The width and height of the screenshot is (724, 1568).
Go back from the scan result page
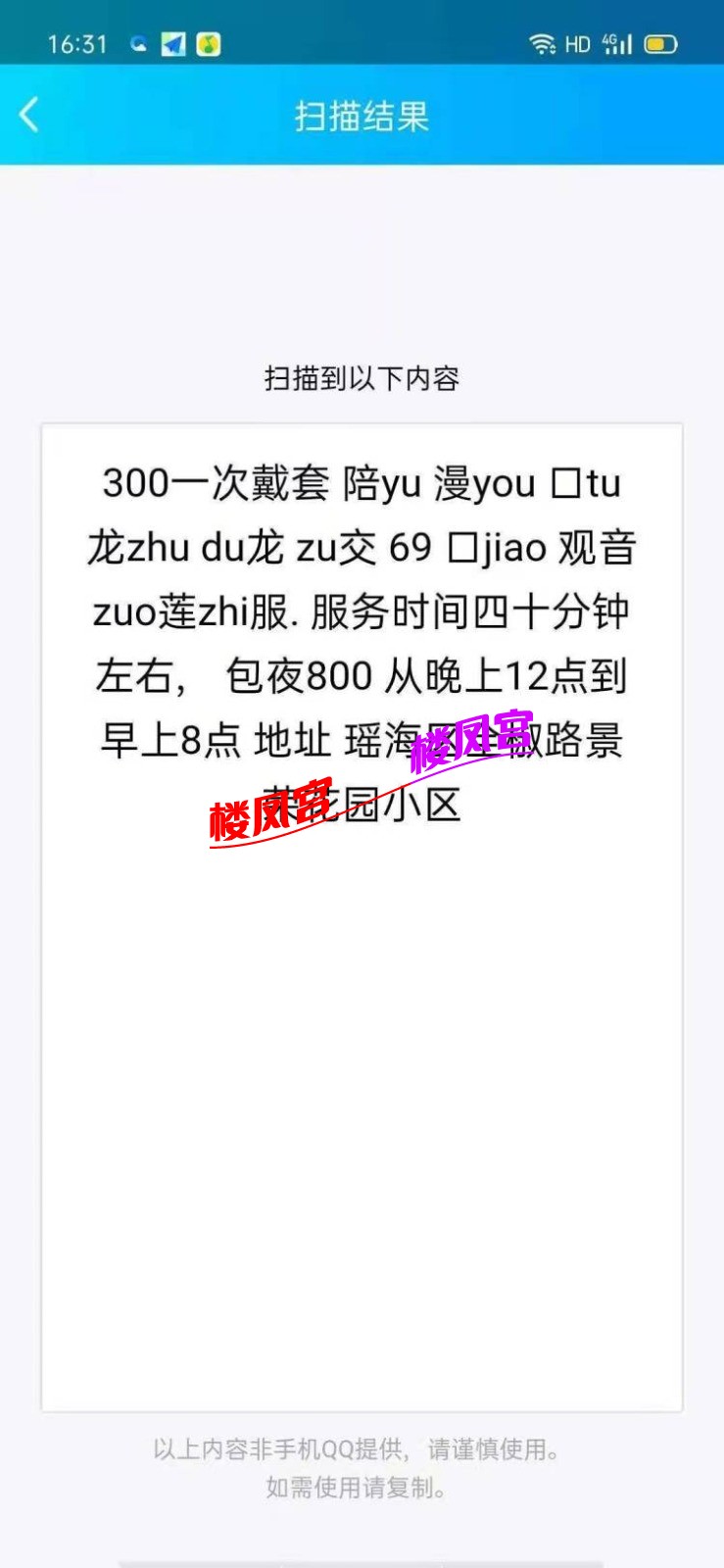point(29,115)
